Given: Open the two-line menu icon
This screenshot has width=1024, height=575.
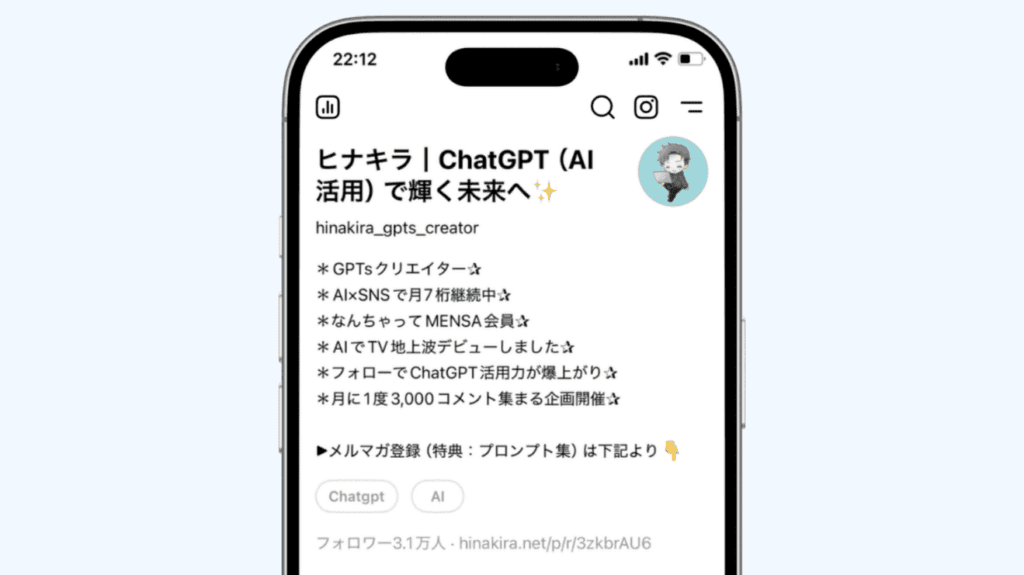Looking at the screenshot, I should coord(691,107).
